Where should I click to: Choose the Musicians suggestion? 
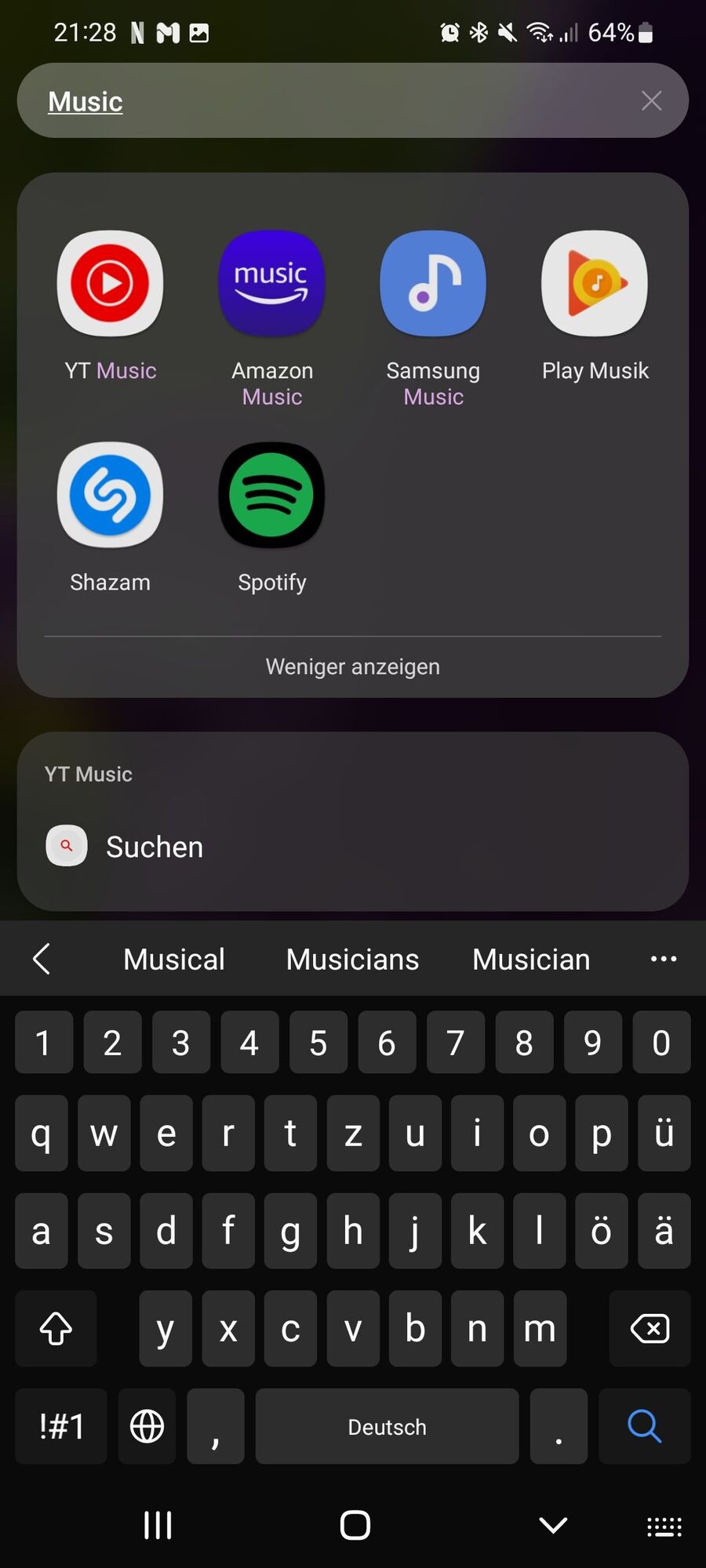(352, 959)
